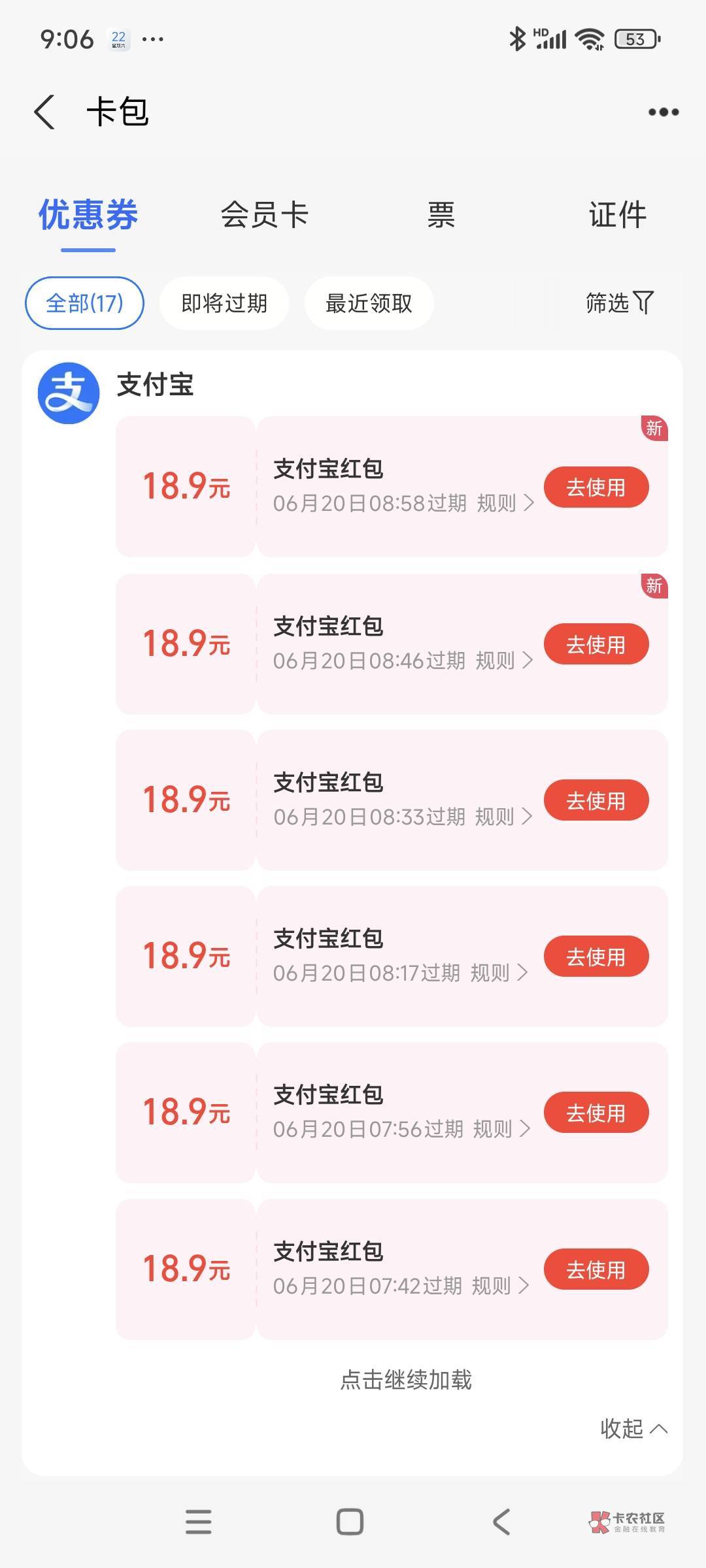Select the 最近领取 filter chip
This screenshot has width=706, height=1568.
point(369,303)
